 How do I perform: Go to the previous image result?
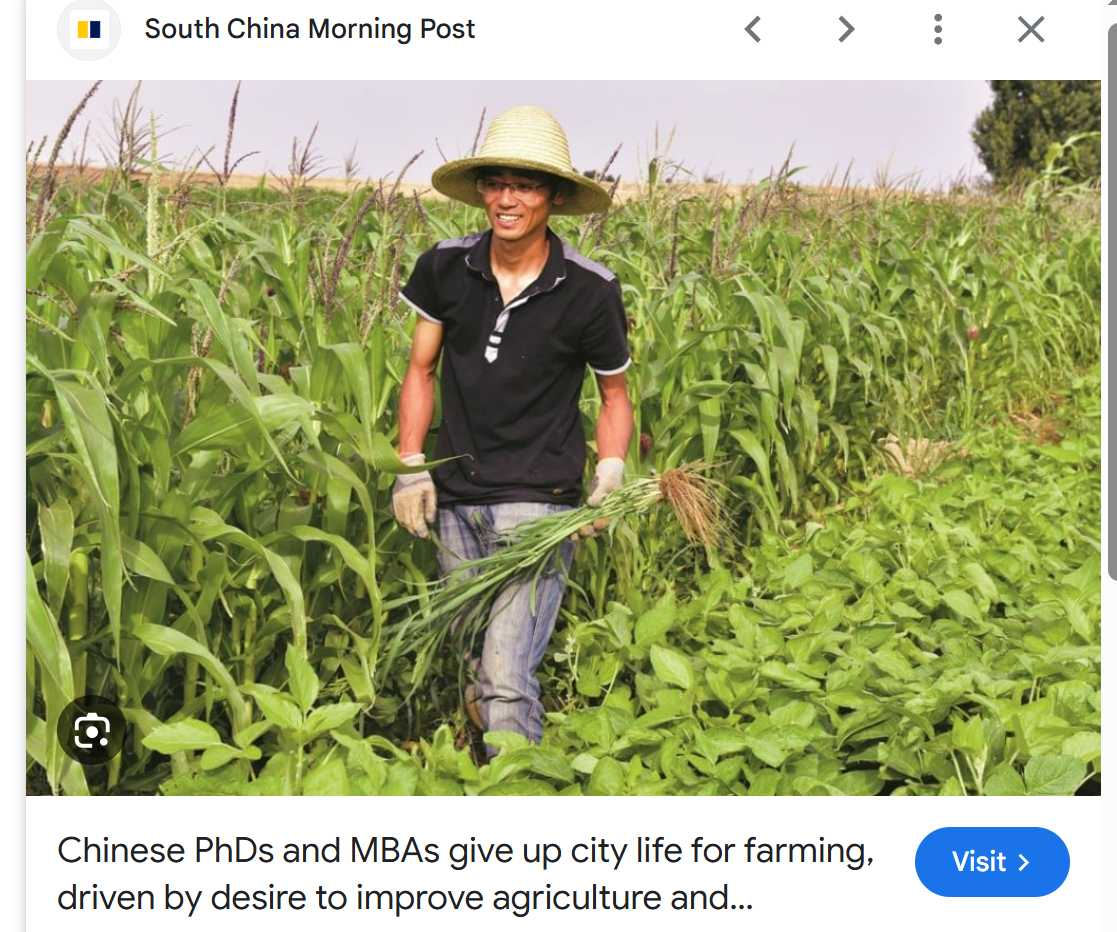[x=753, y=30]
